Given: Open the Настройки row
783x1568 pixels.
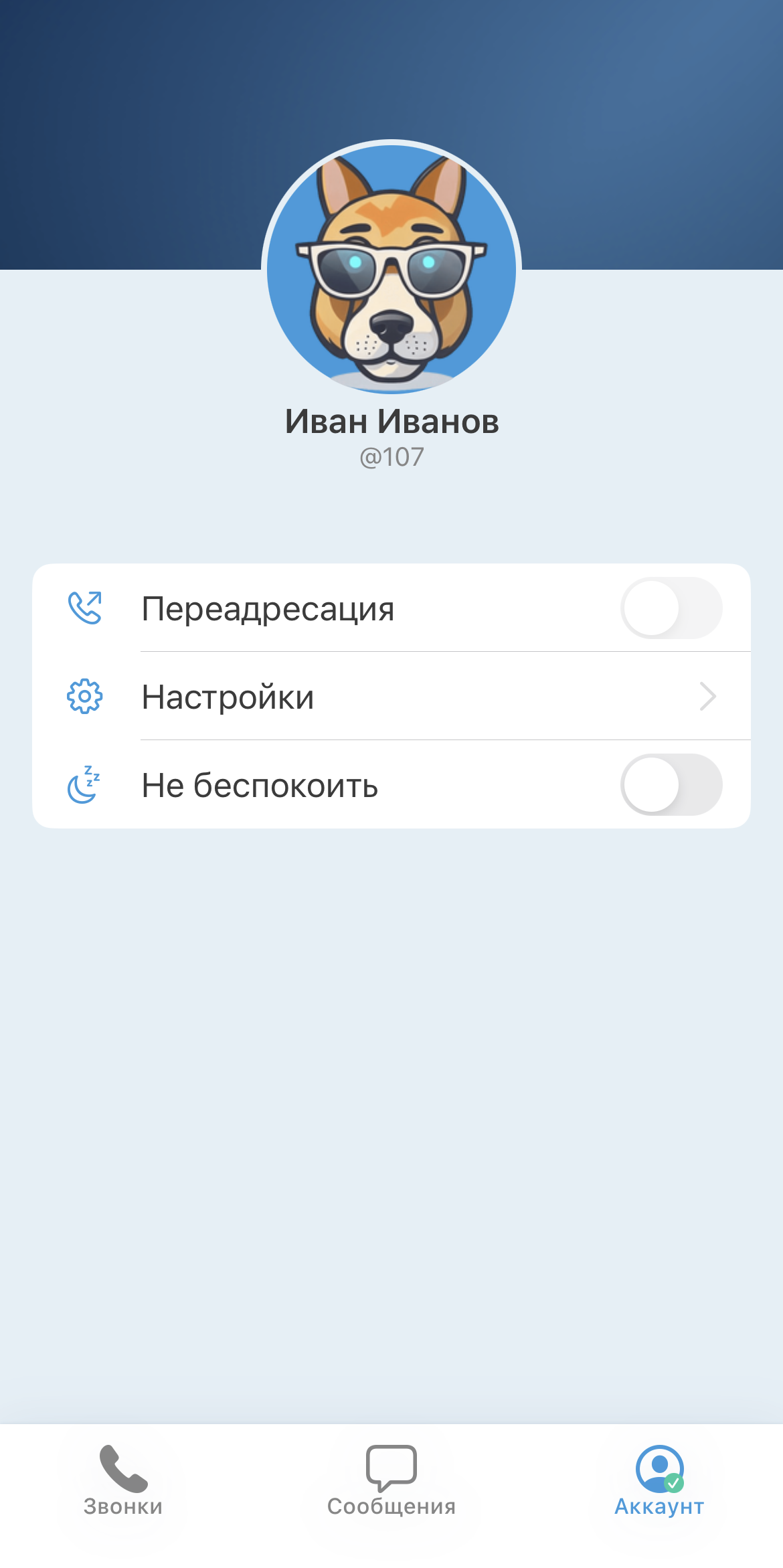Looking at the screenshot, I should pos(391,697).
